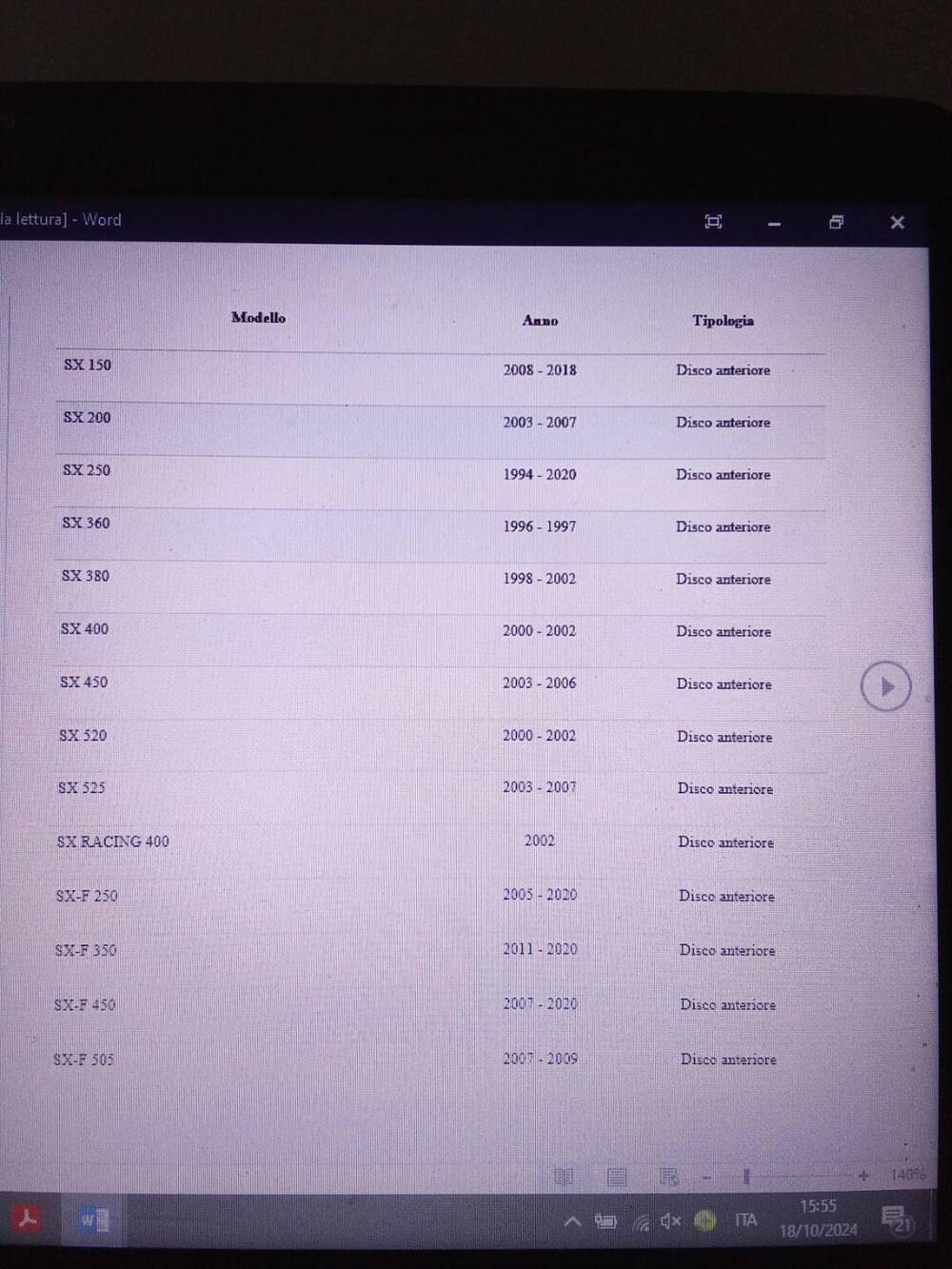Screen dimensions: 952x1269
Task: Open Word from the taskbar
Action: coord(93,1219)
